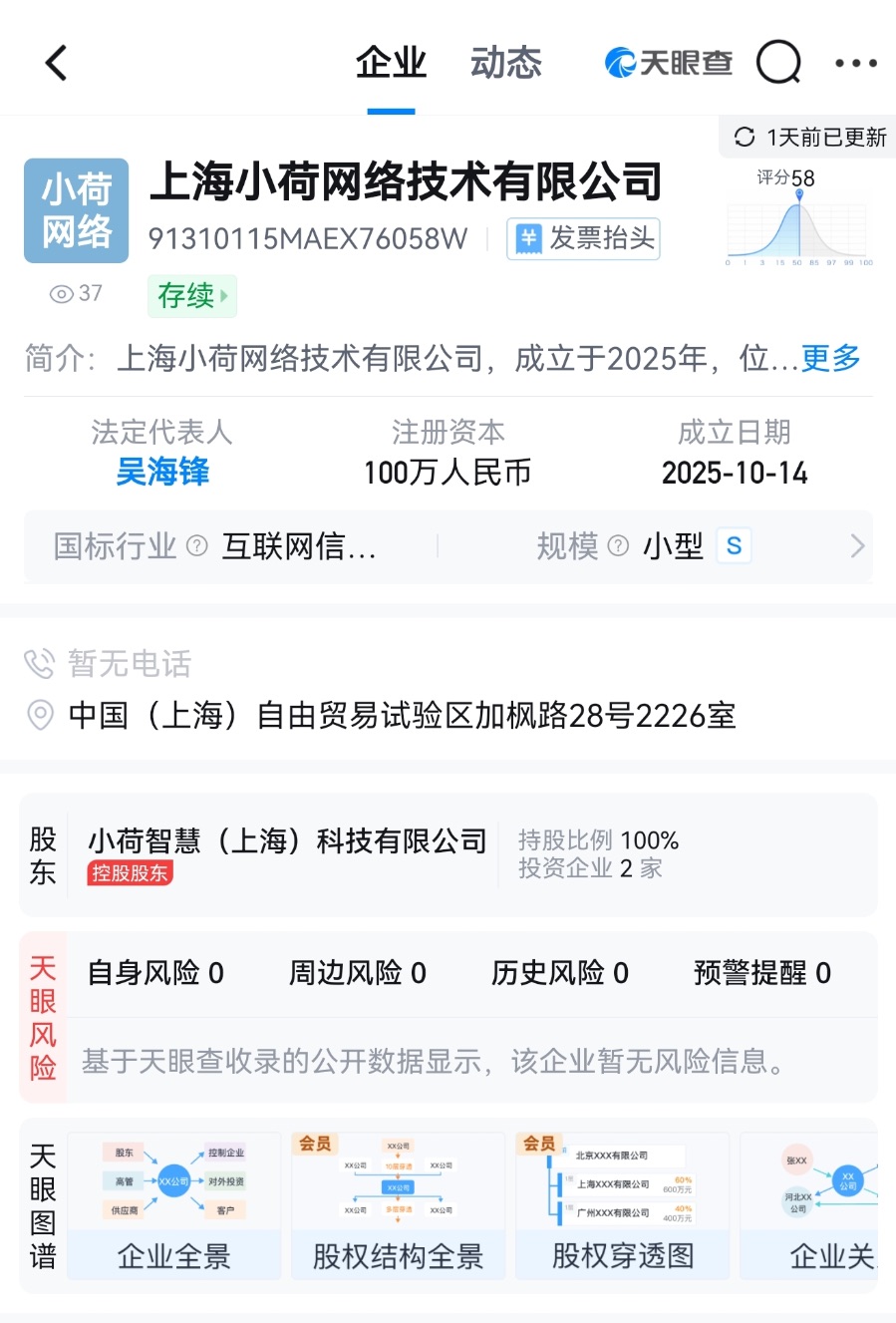
Task: Open the 股权穿透图 graph
Action: tap(622, 1205)
